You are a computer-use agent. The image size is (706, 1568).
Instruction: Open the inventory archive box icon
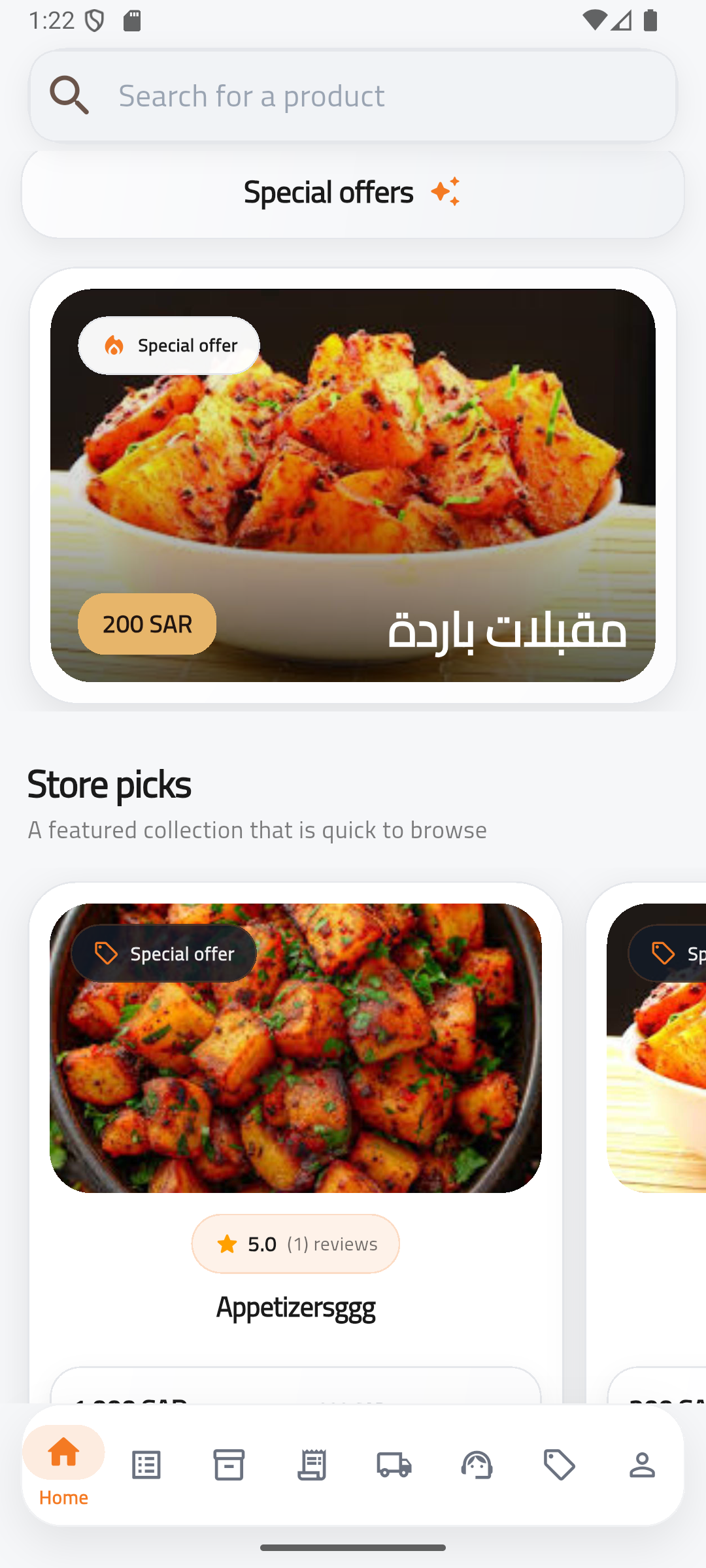click(228, 1464)
